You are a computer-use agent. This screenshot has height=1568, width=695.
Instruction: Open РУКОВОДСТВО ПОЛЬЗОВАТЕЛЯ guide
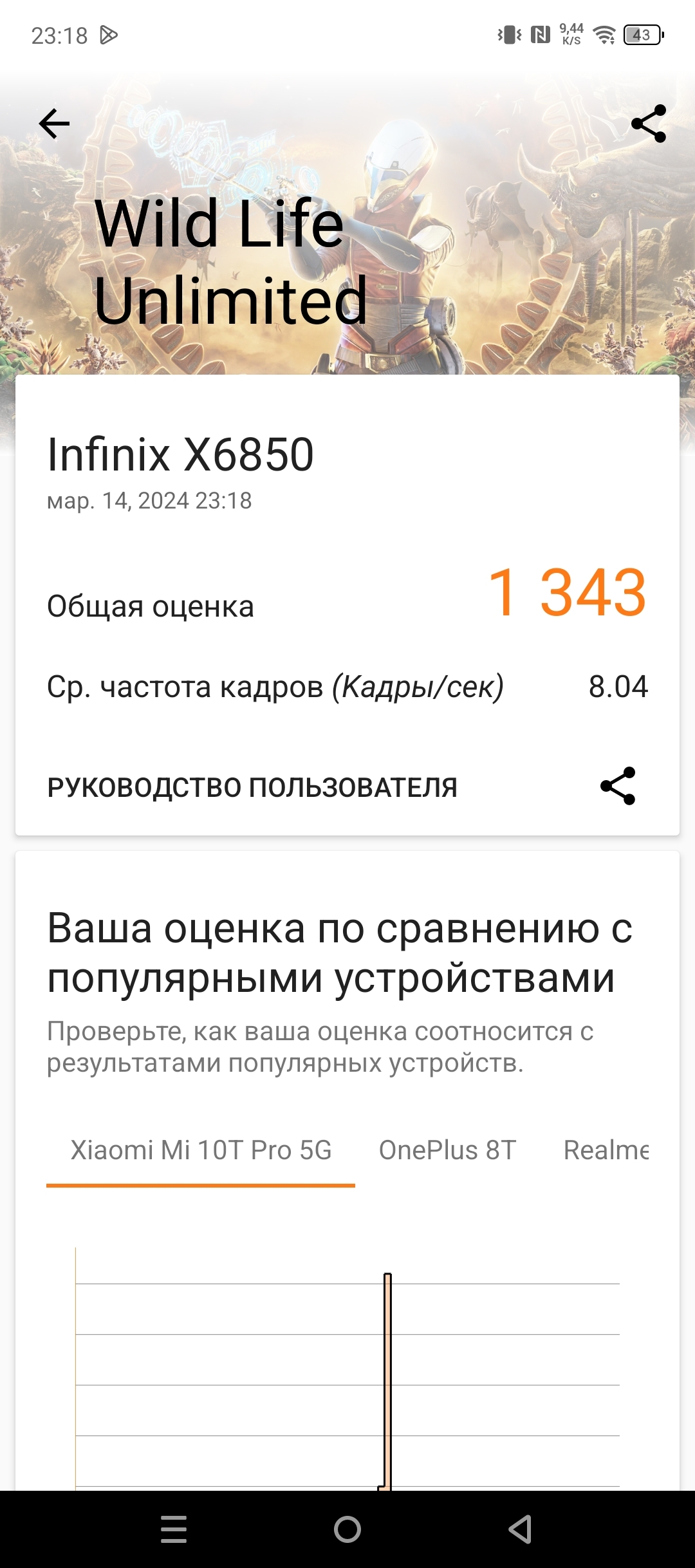click(252, 787)
